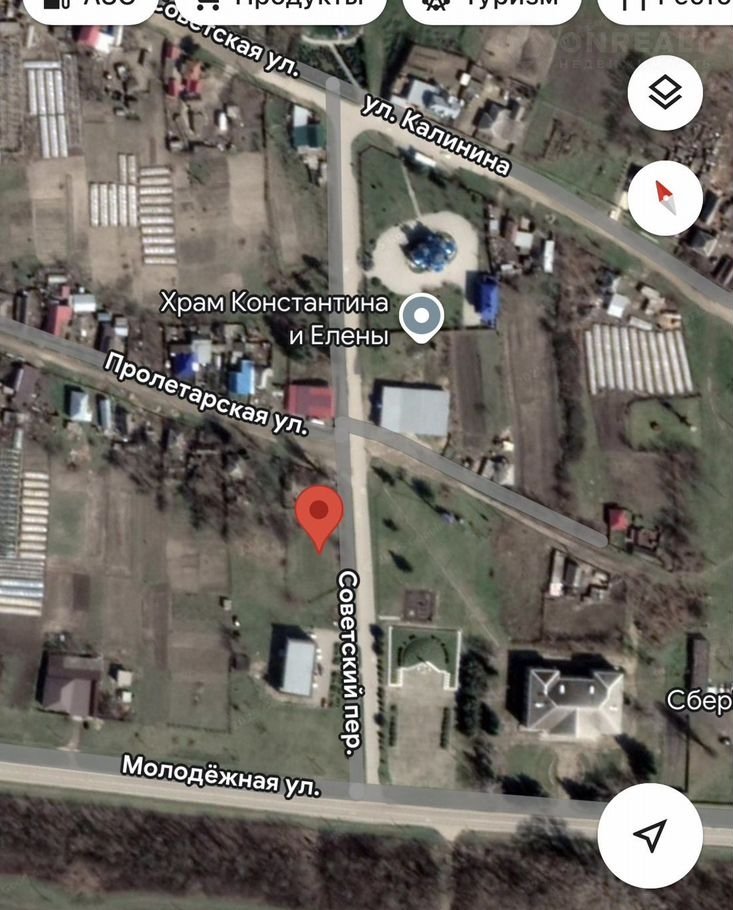The height and width of the screenshot is (910, 733).
Task: Open the map layers selector
Action: (665, 94)
